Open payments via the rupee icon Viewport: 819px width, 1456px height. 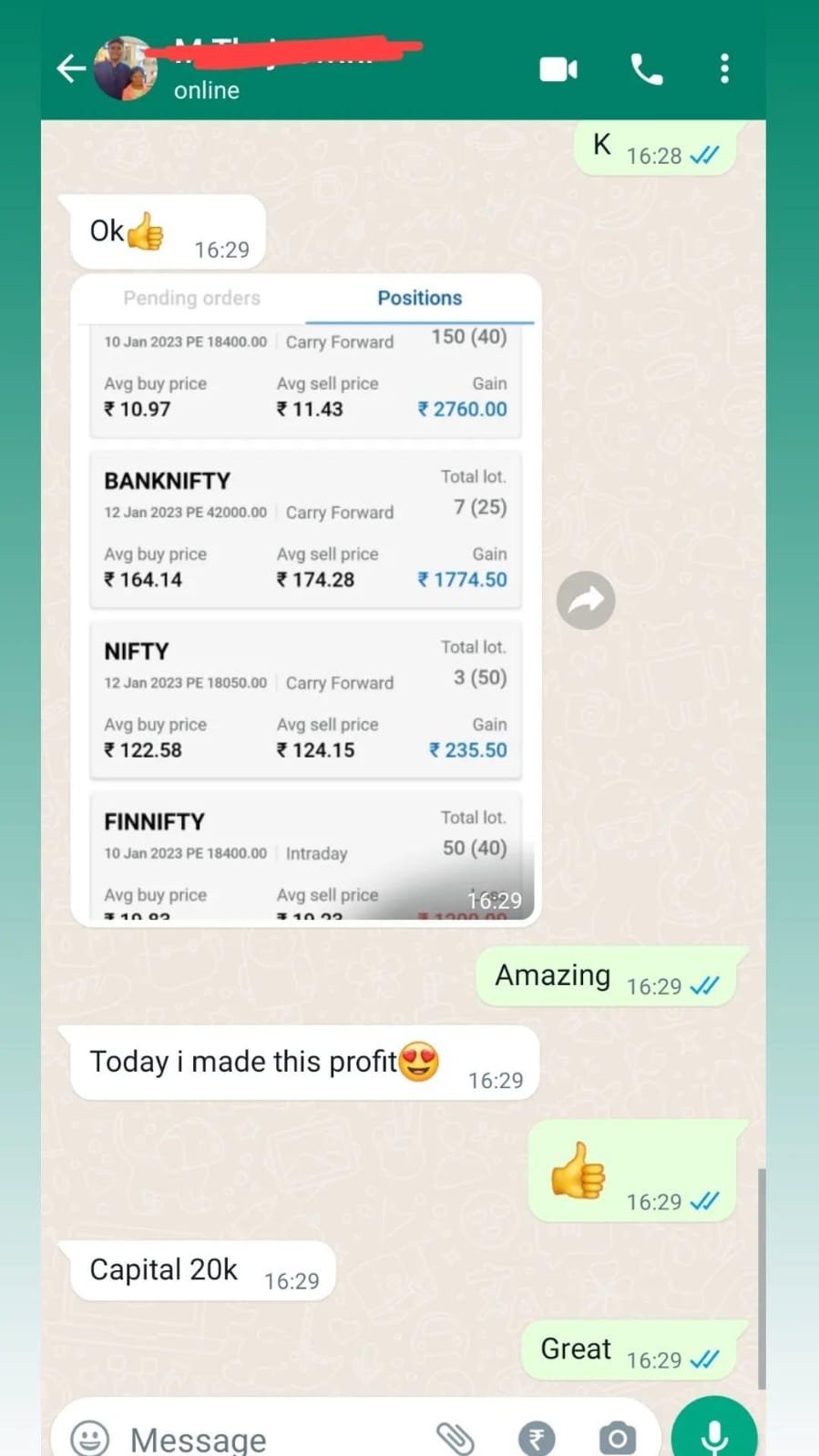coord(537,1437)
